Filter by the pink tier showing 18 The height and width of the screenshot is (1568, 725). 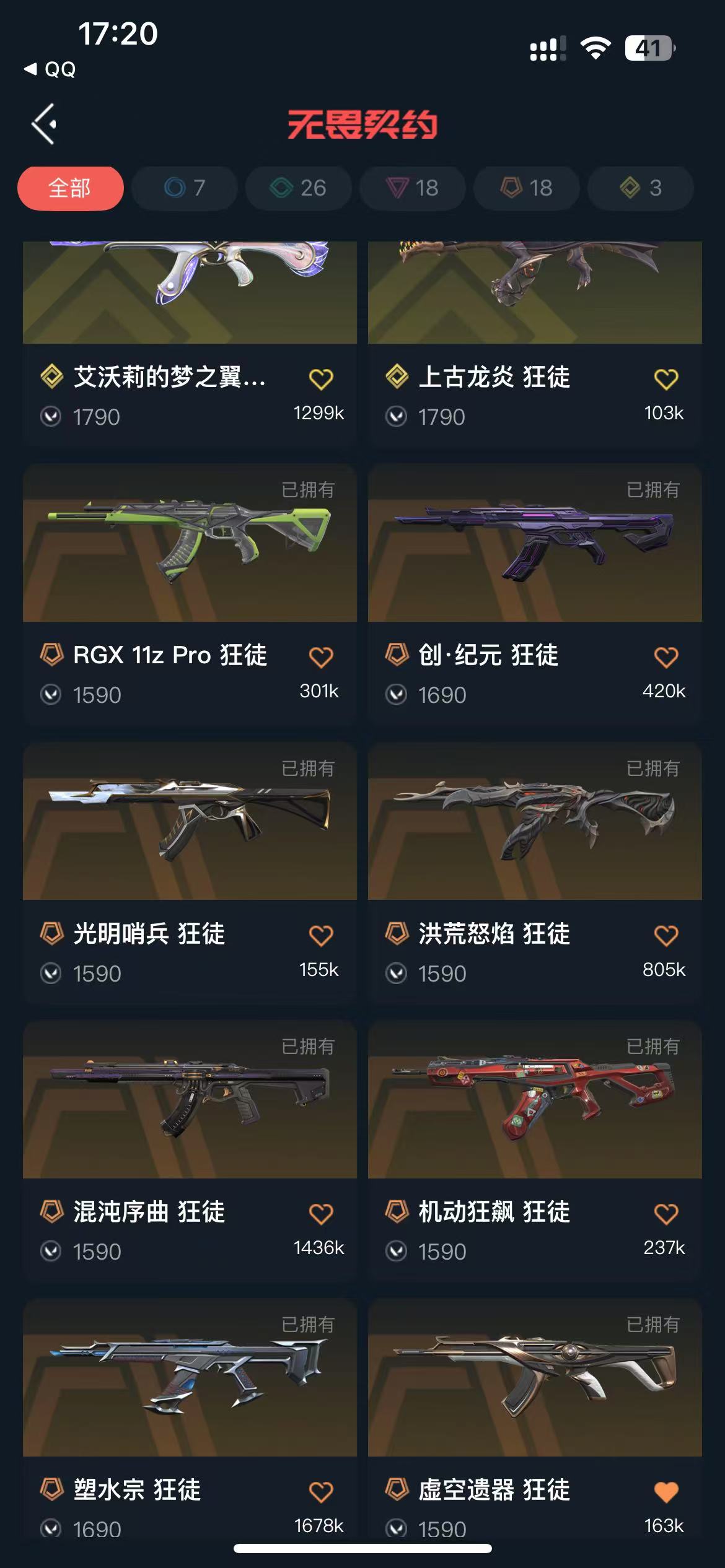click(x=413, y=188)
